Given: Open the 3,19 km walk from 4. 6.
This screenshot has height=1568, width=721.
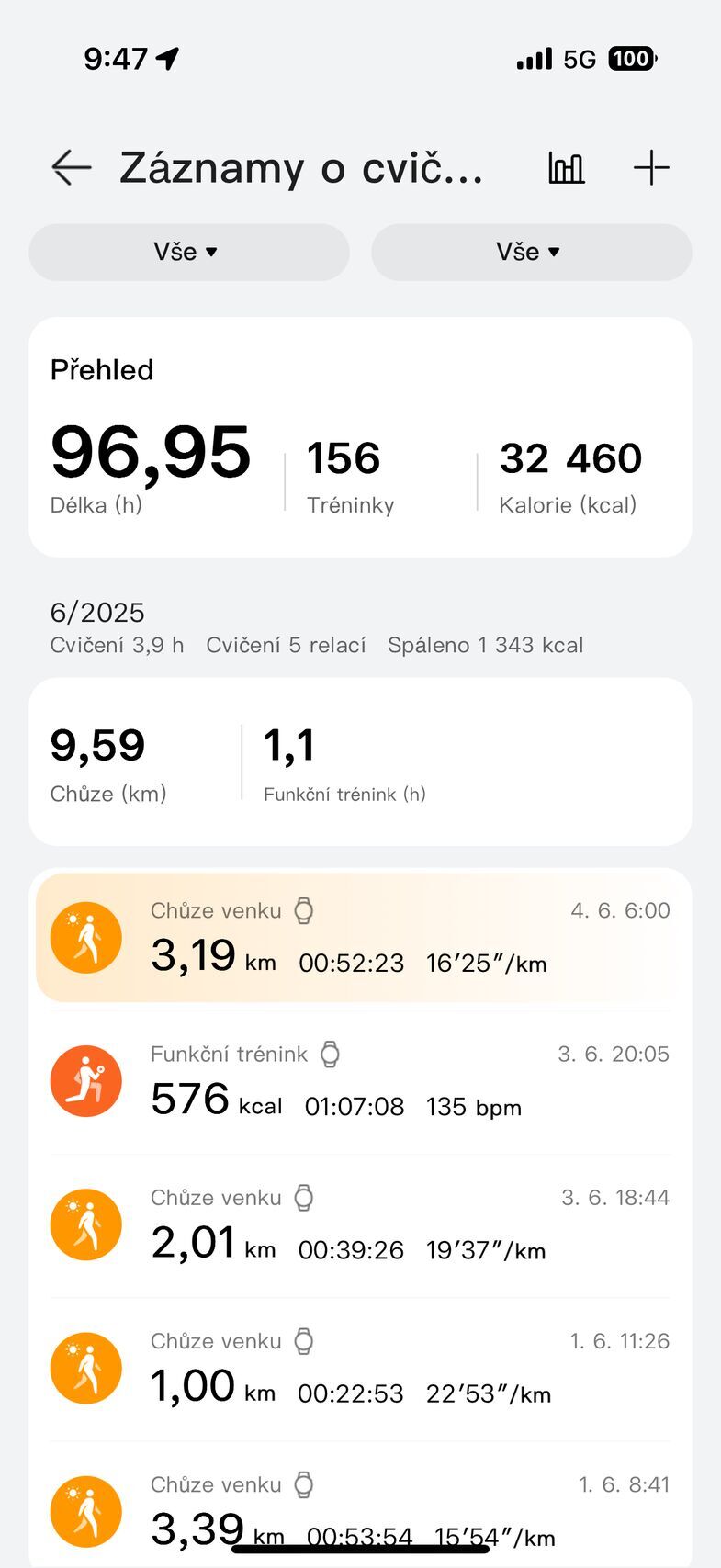Looking at the screenshot, I should pyautogui.click(x=360, y=938).
